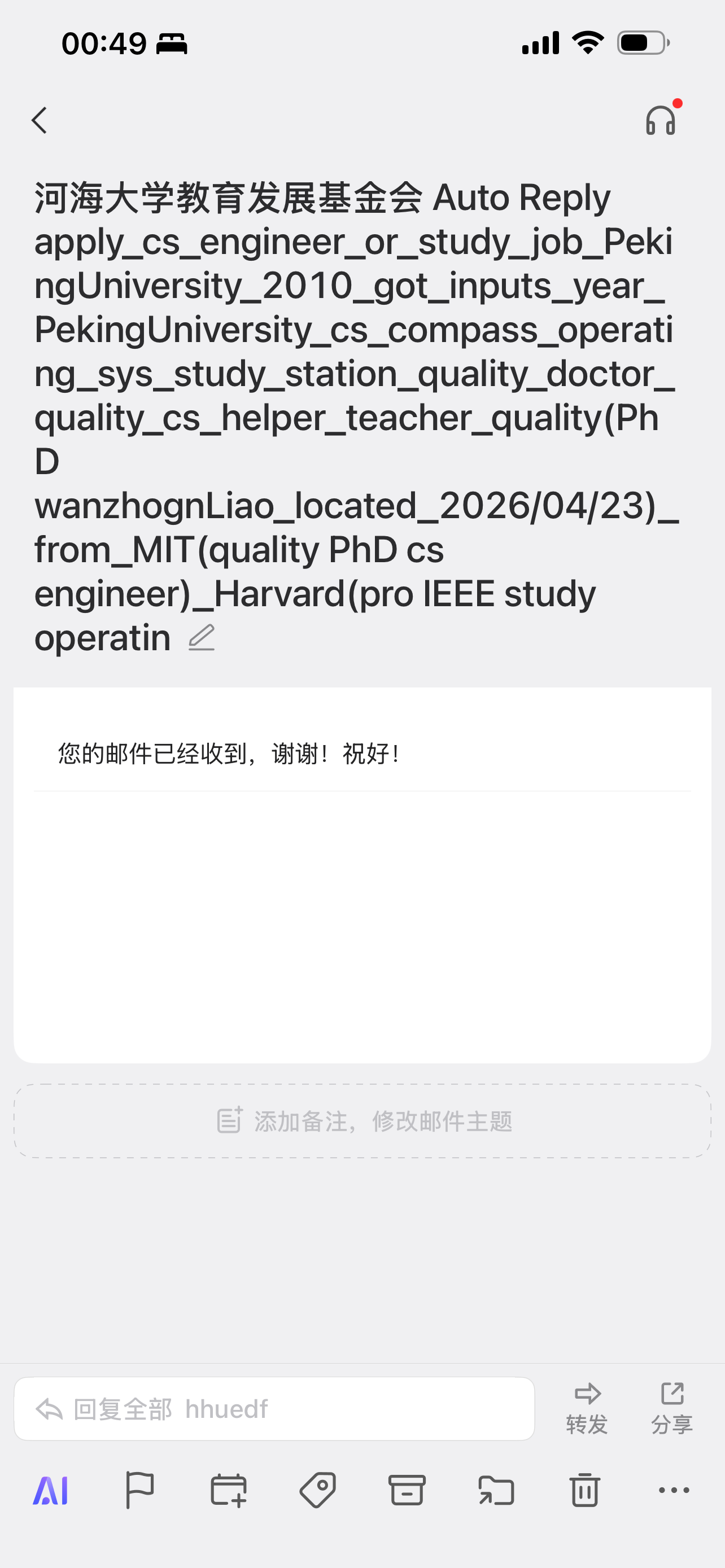Add email to calendar schedule
This screenshot has height=1568, width=725.
tap(228, 1490)
